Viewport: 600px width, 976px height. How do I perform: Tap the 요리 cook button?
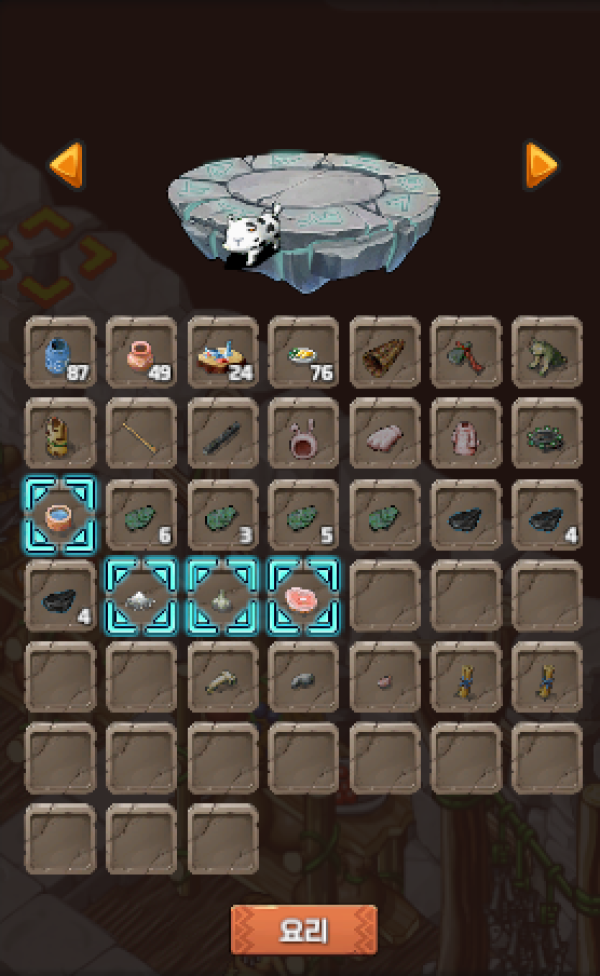304,929
